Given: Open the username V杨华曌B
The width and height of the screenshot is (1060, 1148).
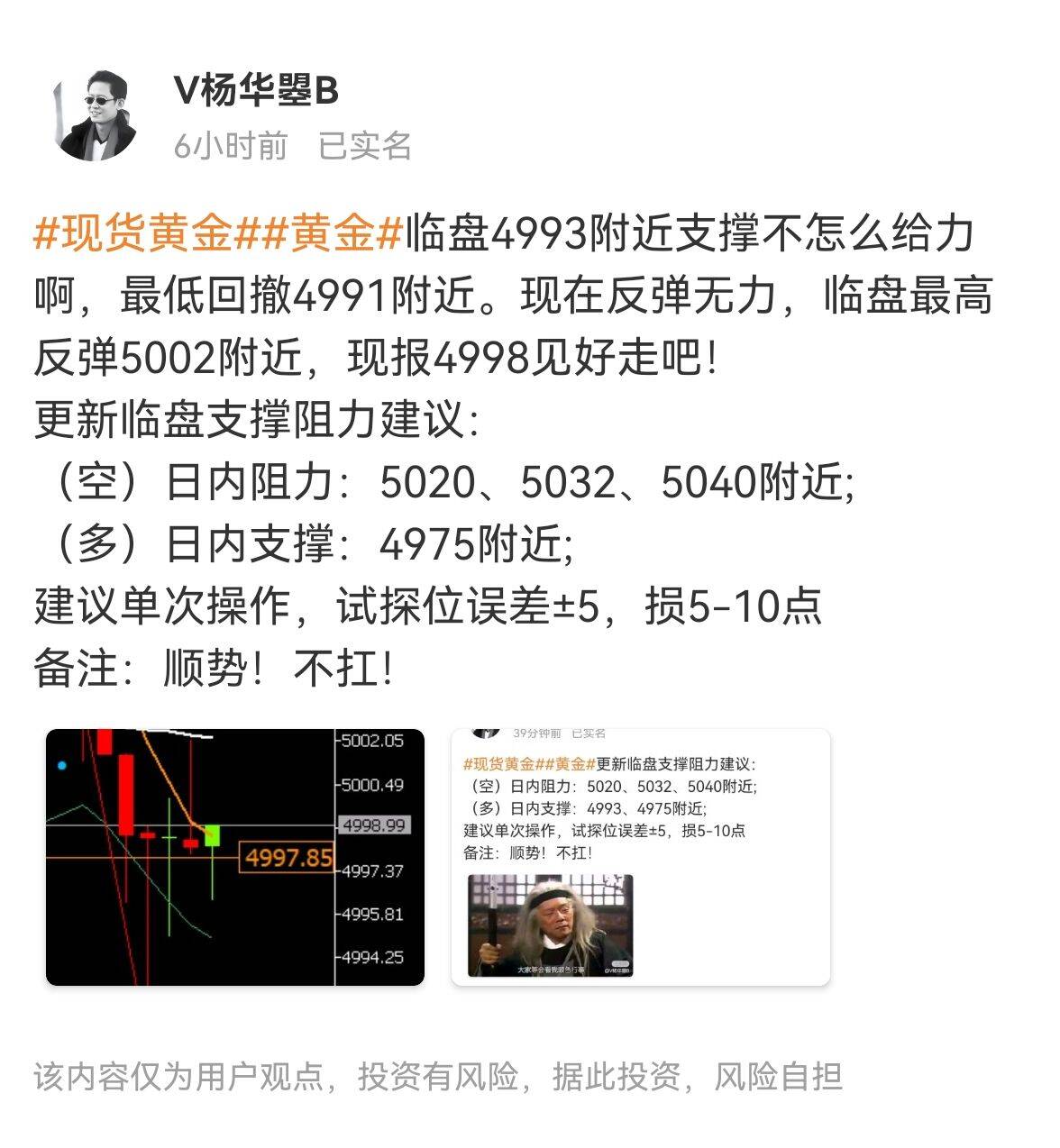Looking at the screenshot, I should tap(255, 90).
